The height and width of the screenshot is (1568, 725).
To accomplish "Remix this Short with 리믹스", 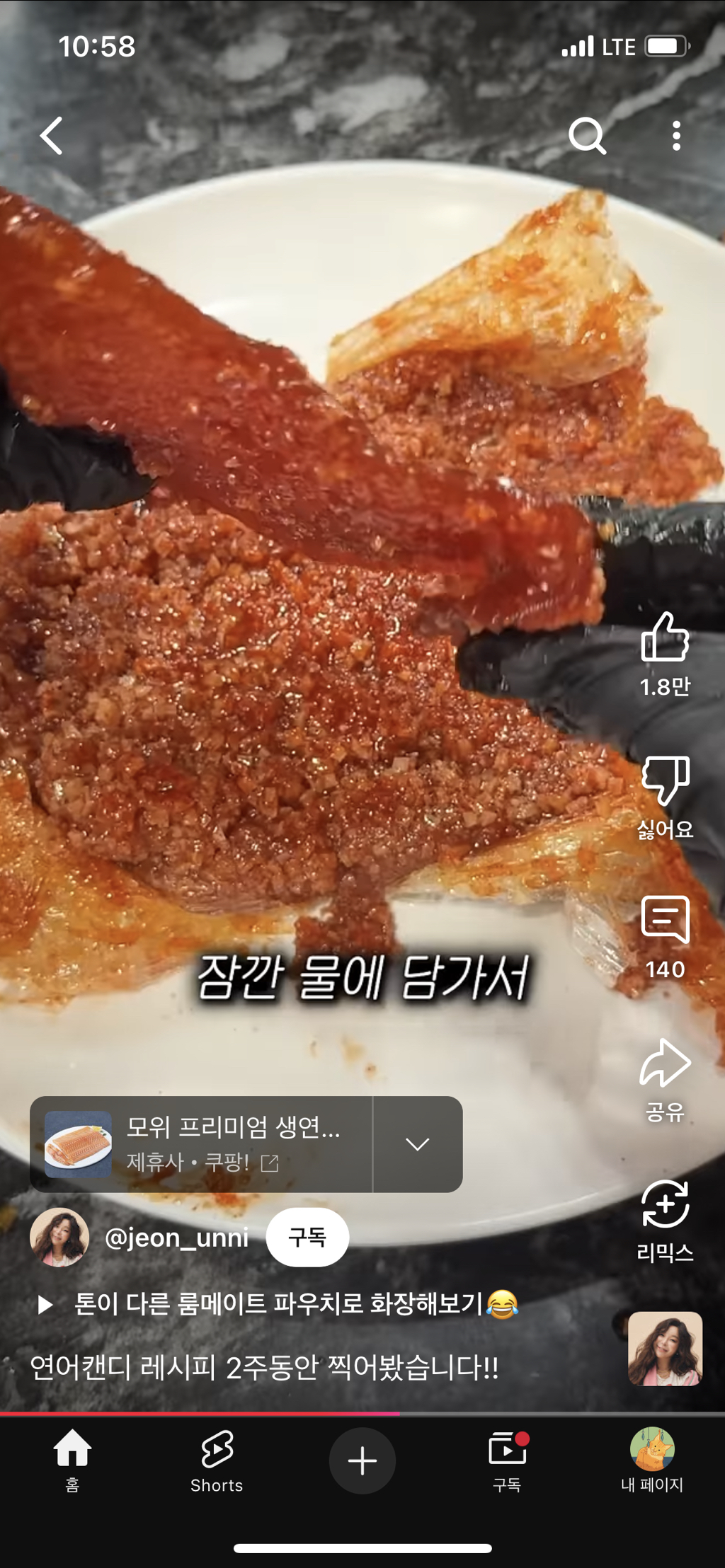I will point(665,1206).
